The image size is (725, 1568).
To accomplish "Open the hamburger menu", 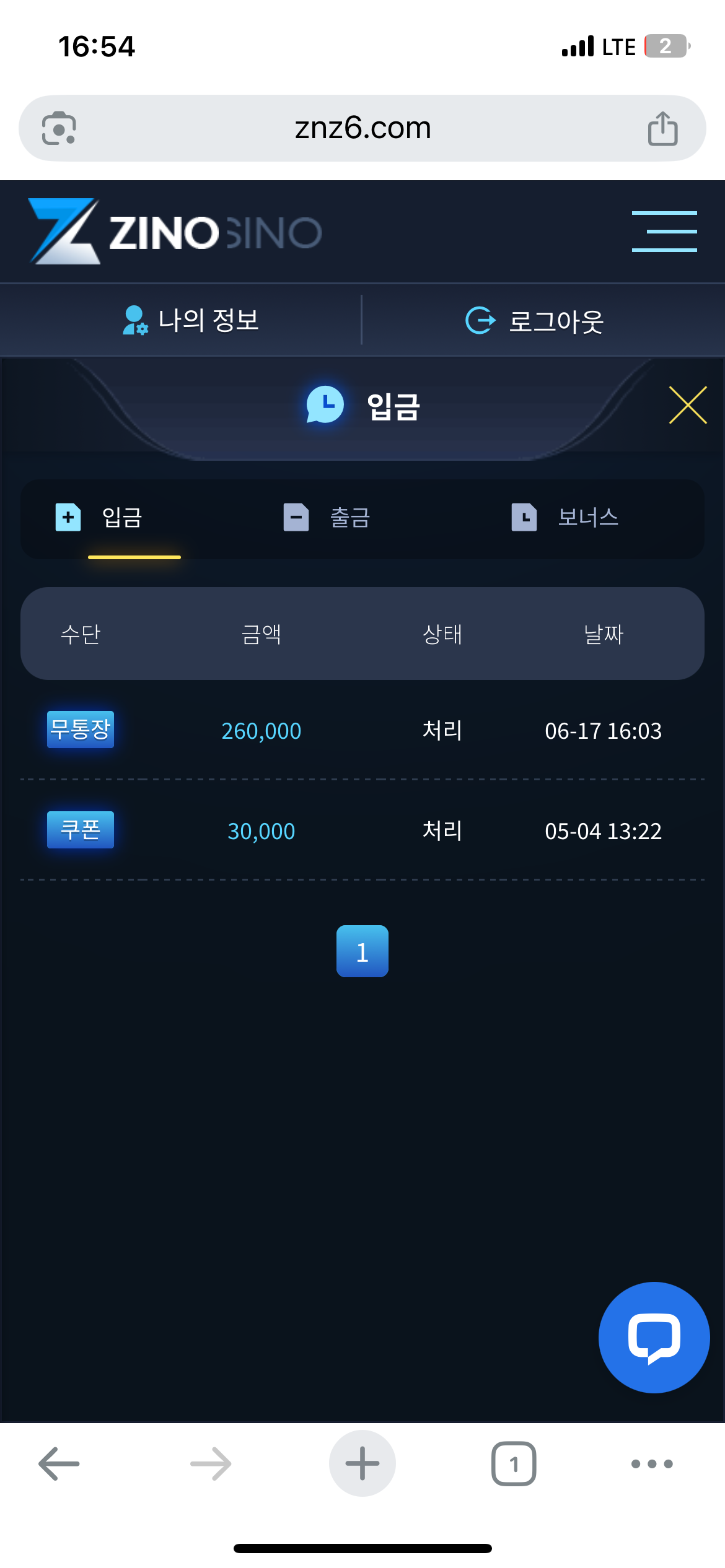I will tap(664, 232).
